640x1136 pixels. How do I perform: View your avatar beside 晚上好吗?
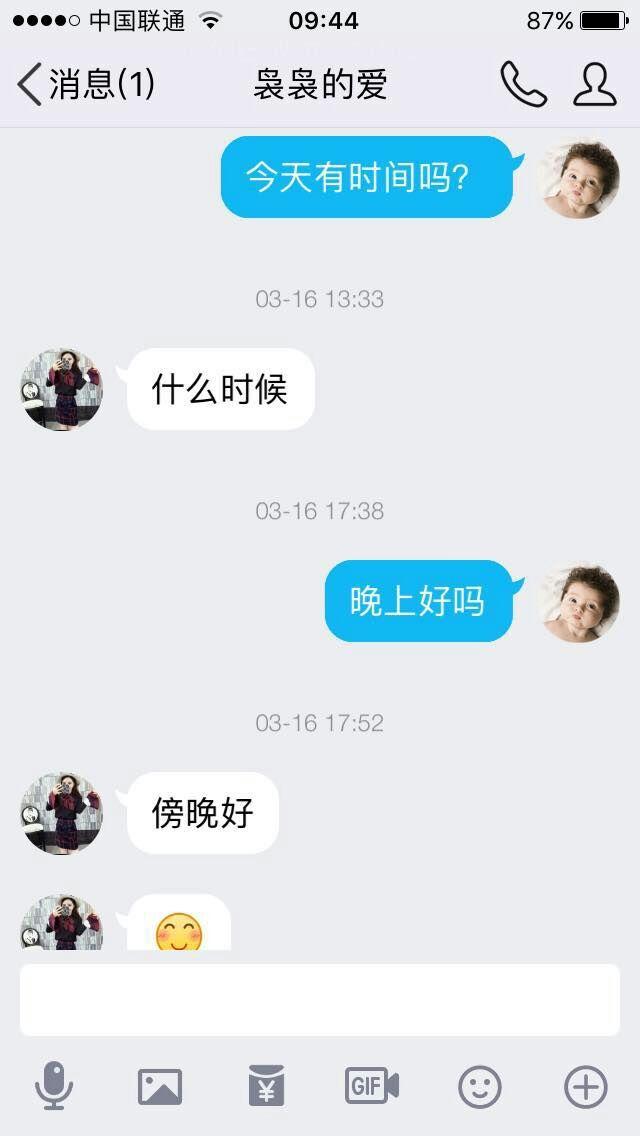pos(578,601)
